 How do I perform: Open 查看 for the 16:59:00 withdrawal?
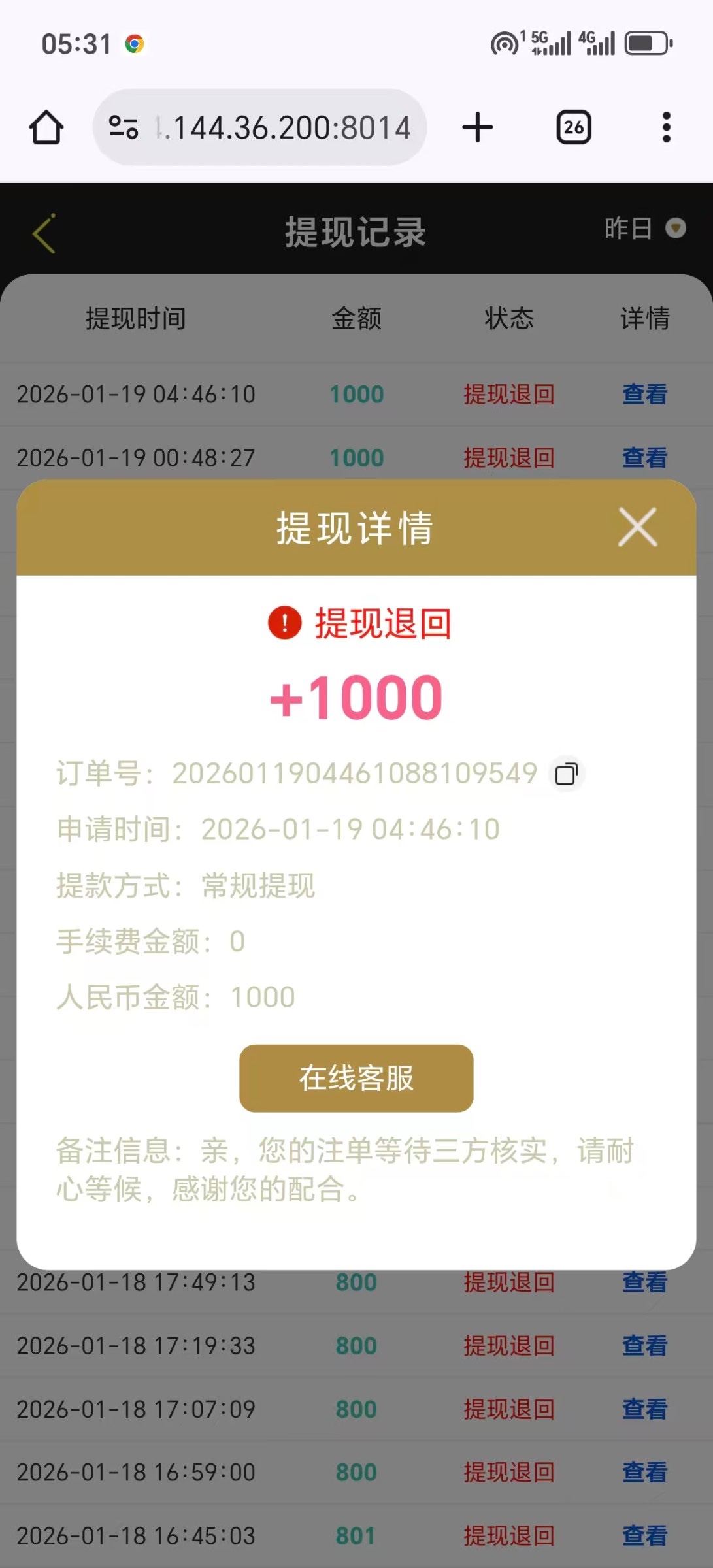(644, 1473)
